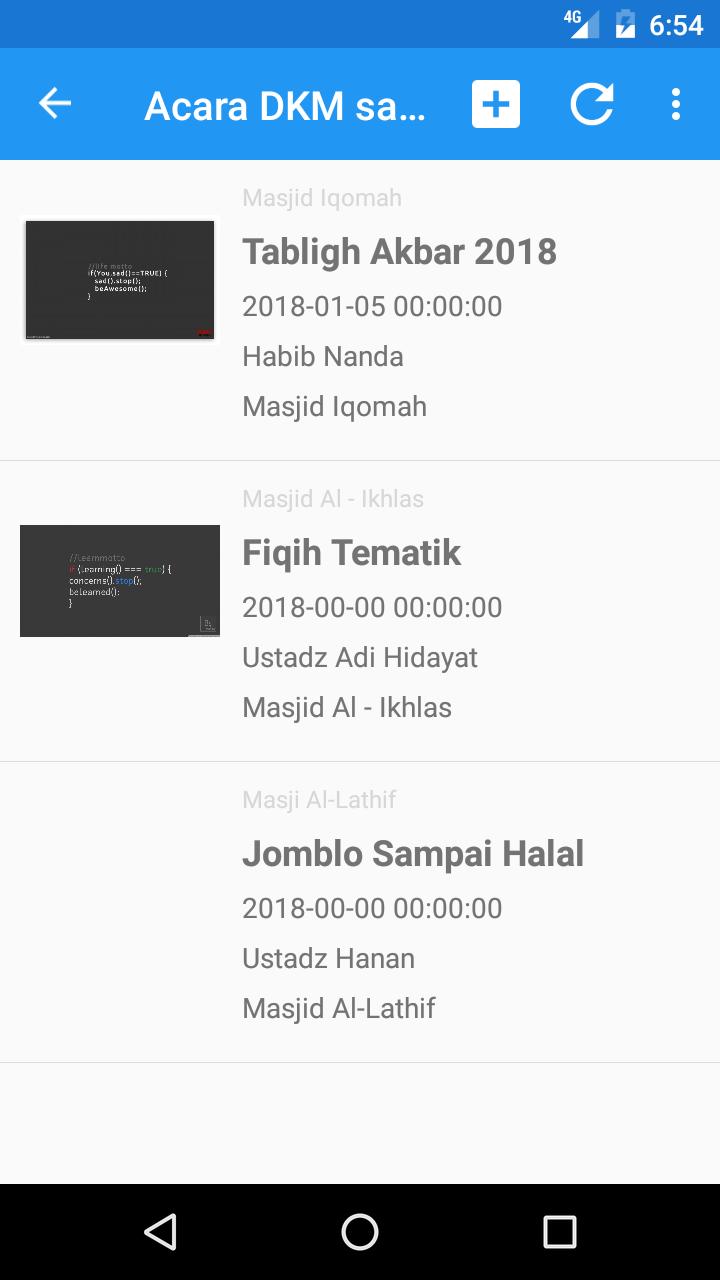Viewport: 720px width, 1280px height.
Task: Open the Tabligh Akbar 2018 event
Action: (x=399, y=251)
